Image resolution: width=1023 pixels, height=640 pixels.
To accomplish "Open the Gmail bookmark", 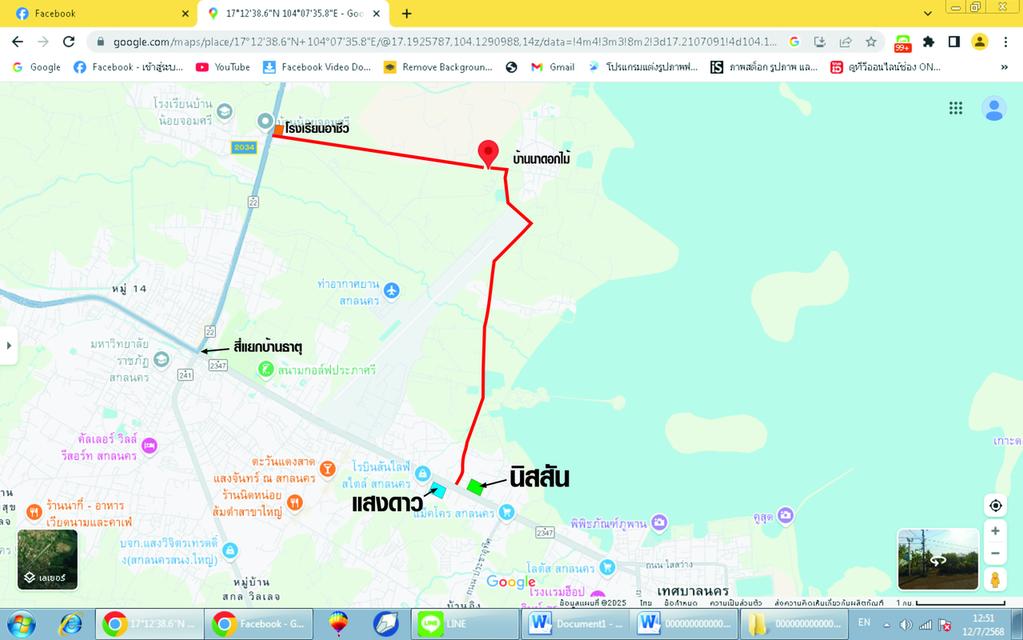I will point(551,67).
